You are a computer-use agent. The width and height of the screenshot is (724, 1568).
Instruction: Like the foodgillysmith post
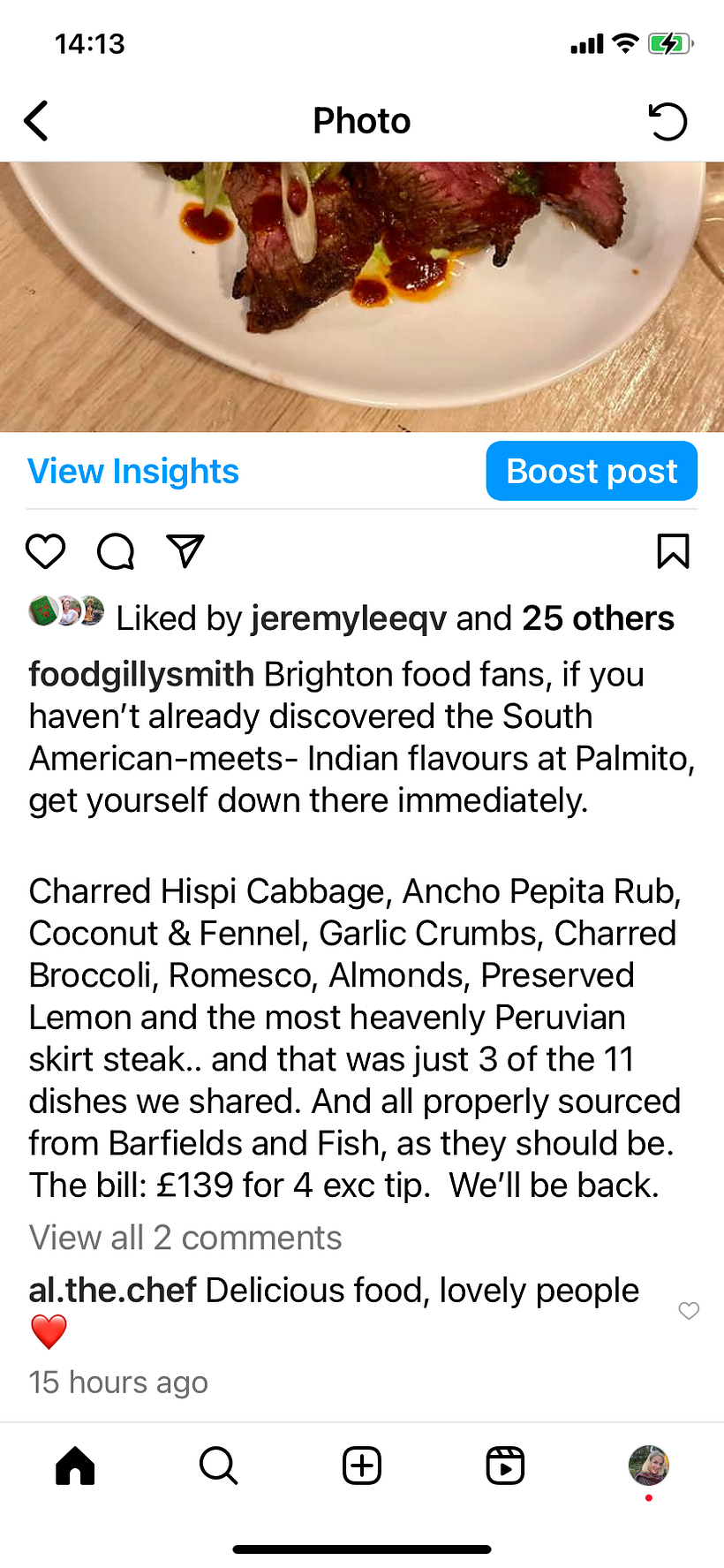click(x=45, y=552)
